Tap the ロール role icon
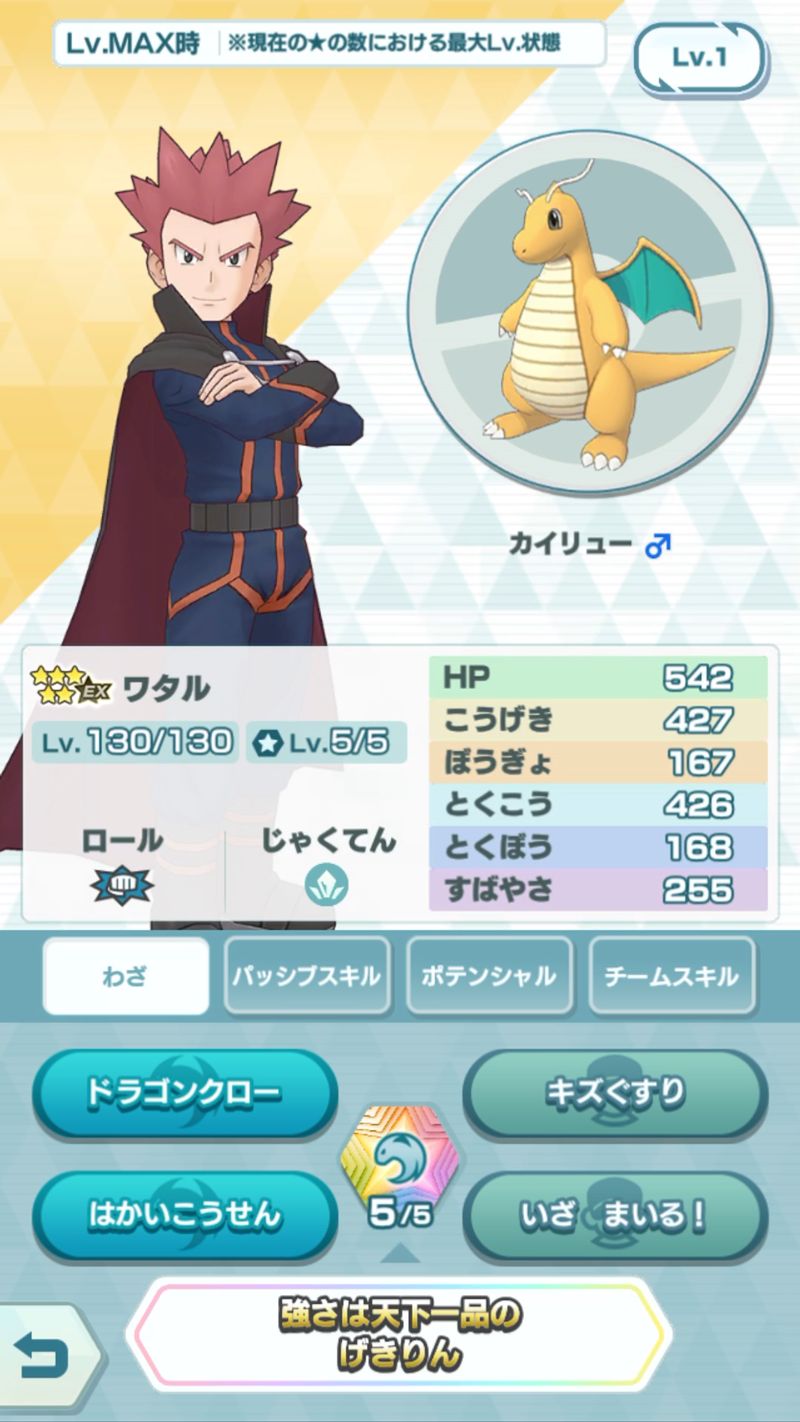800x1422 pixels. tap(122, 884)
